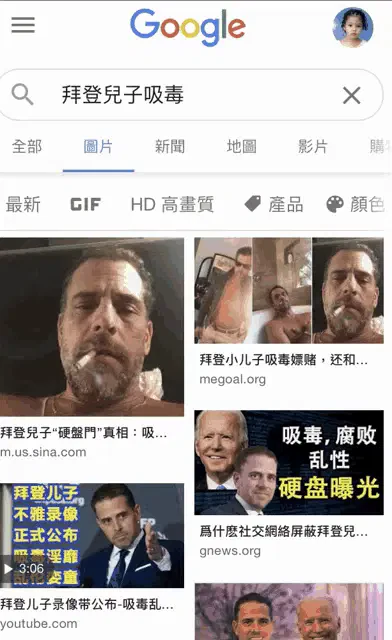Tap the search field with 拜登兒子吸毒
392x640 pixels.
coord(190,95)
